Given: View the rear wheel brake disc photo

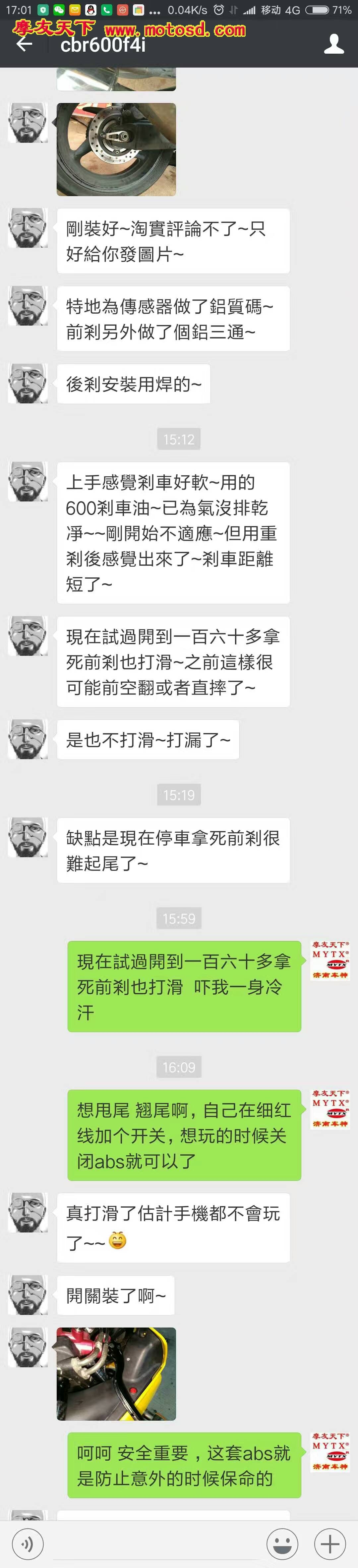Looking at the screenshot, I should [x=116, y=149].
